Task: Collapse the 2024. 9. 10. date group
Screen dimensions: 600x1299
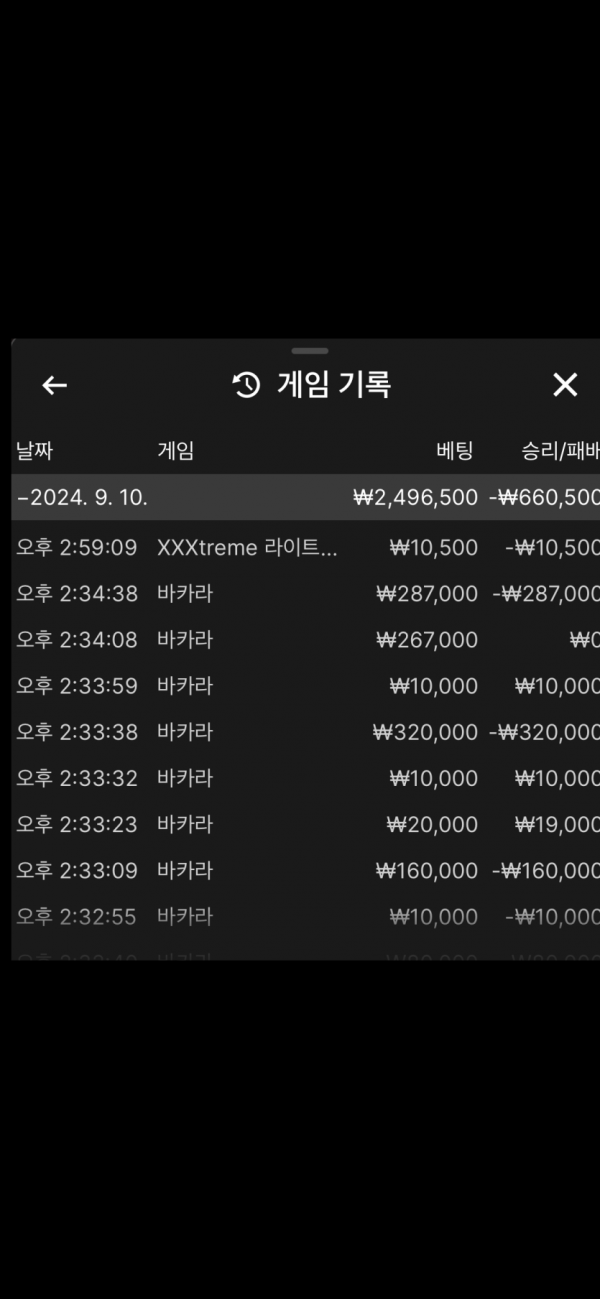Action: point(85,498)
